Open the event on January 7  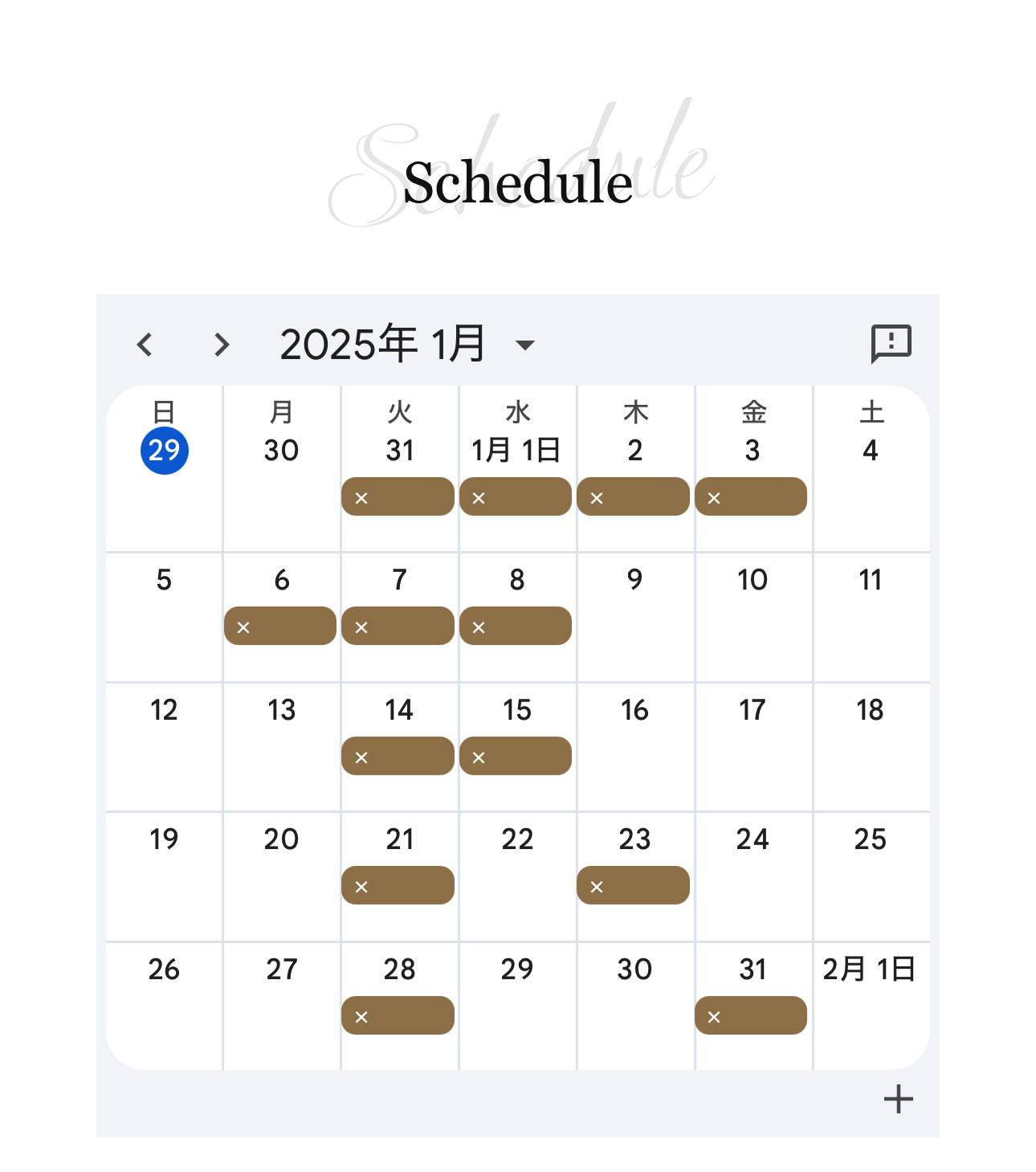click(398, 627)
